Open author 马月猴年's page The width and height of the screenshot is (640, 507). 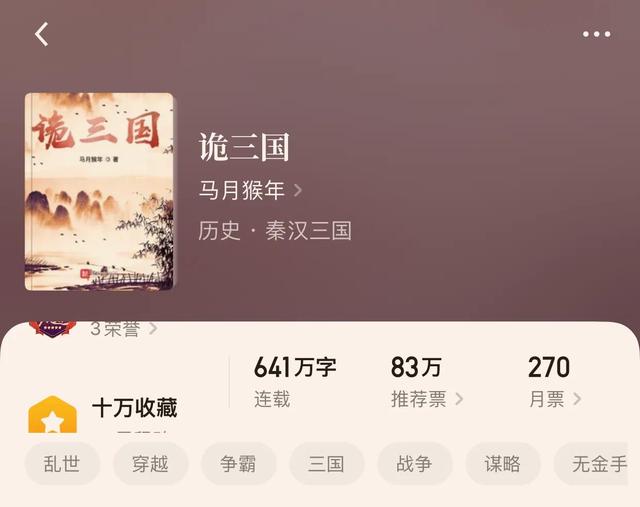[x=250, y=190]
